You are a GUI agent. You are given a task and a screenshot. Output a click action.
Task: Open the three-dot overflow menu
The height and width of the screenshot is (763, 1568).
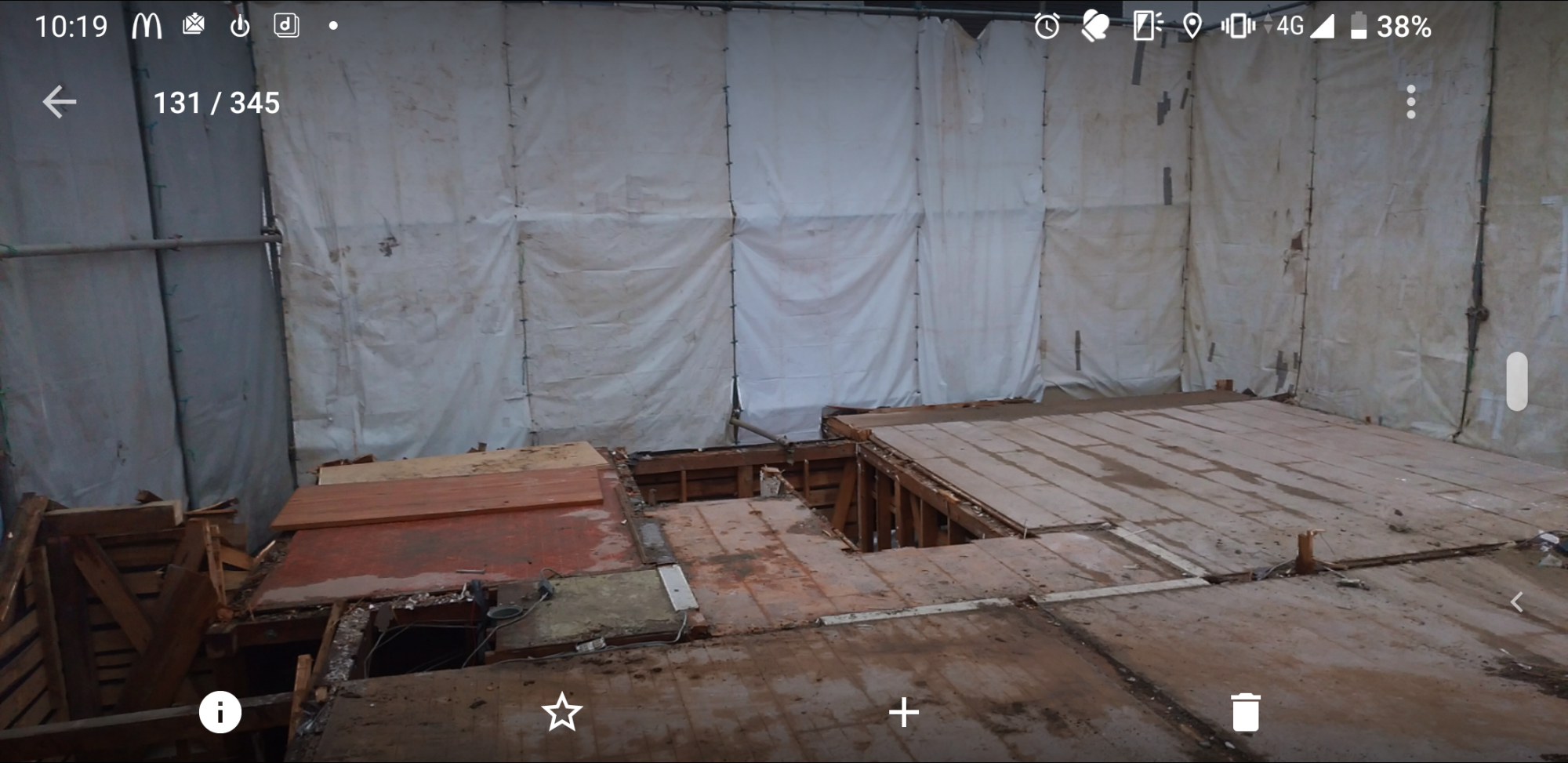tap(1410, 102)
